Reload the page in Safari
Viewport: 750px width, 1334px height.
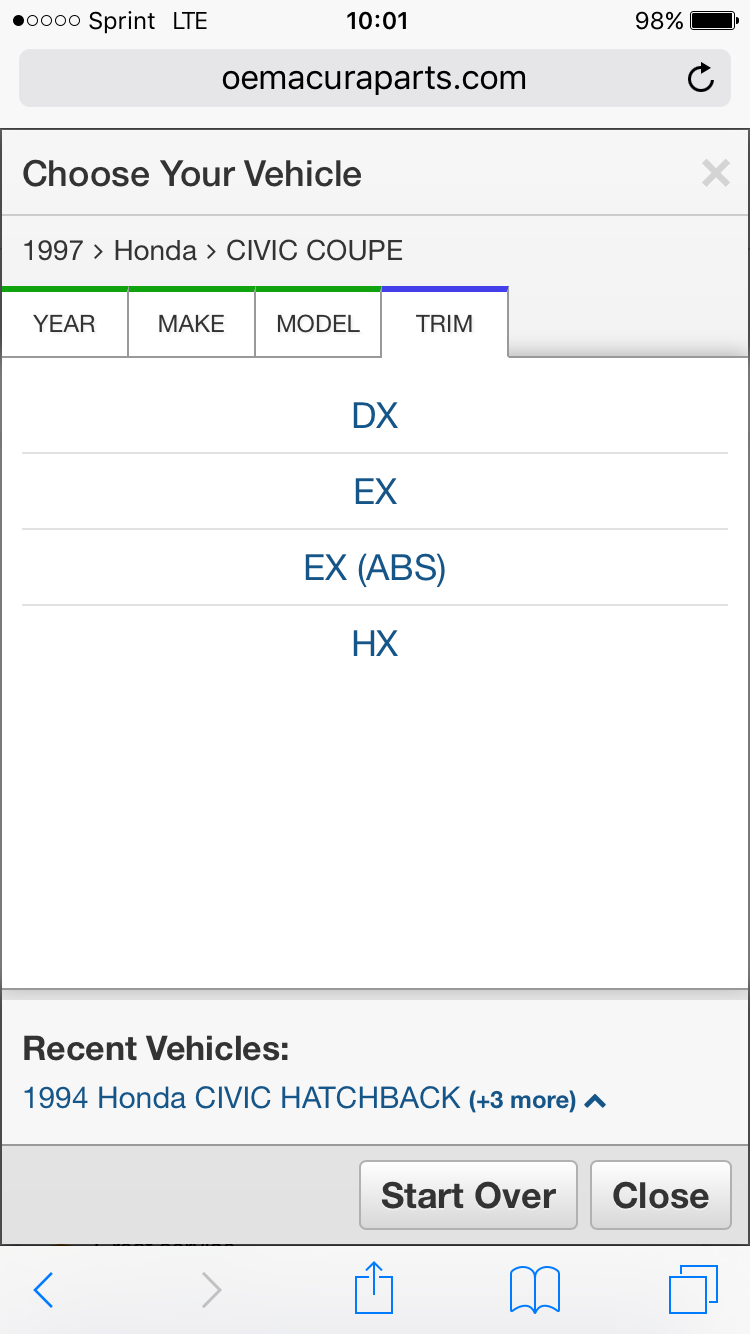point(701,78)
